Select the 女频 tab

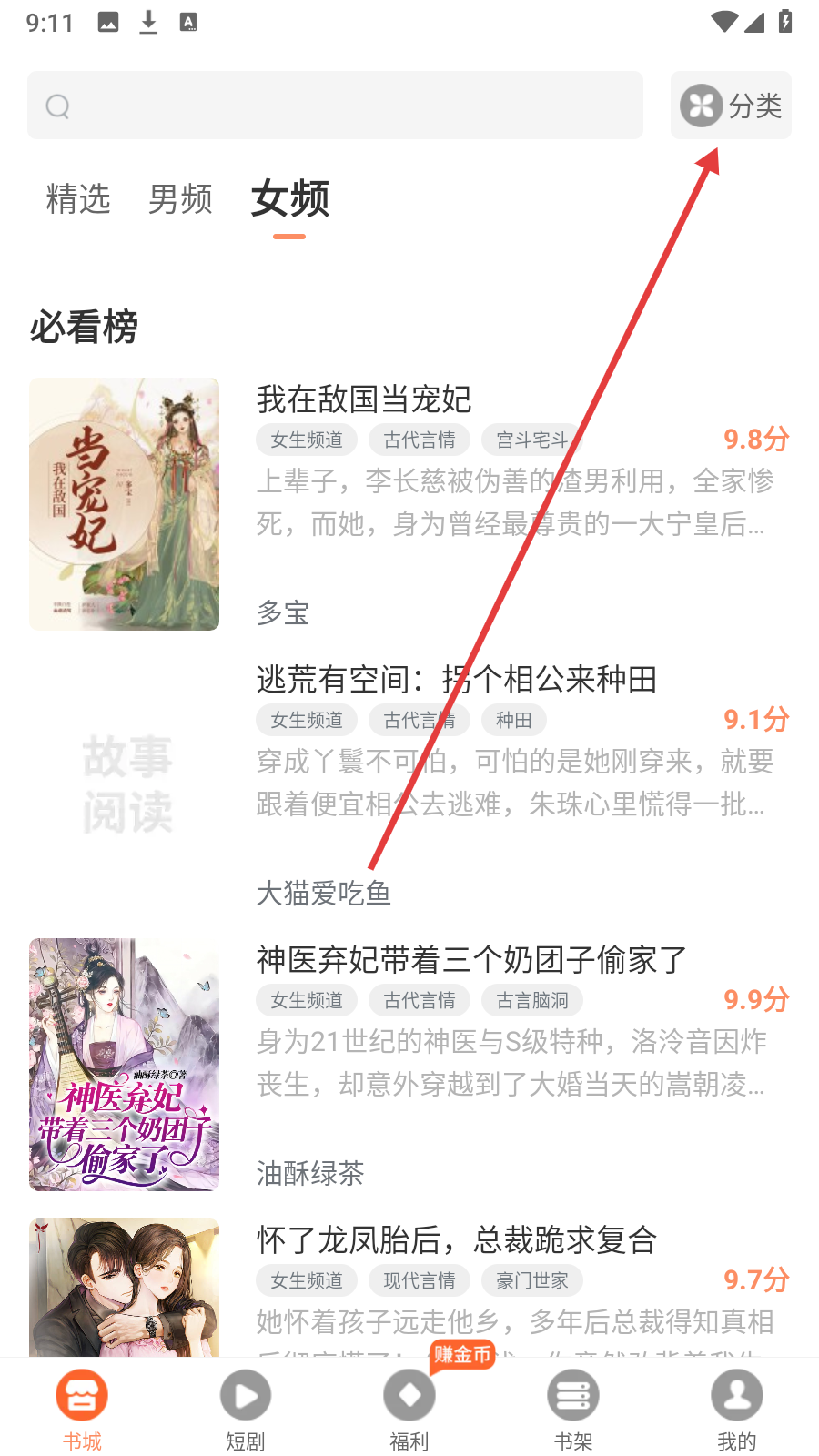coord(289,198)
